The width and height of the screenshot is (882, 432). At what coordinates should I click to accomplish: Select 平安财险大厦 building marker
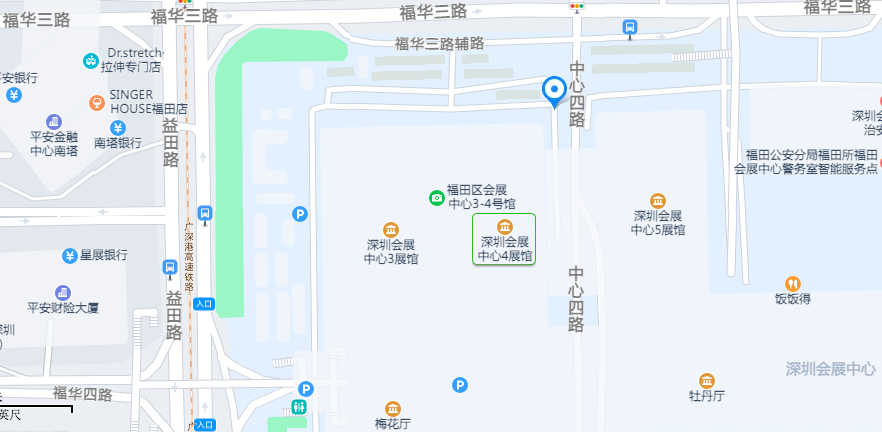point(63,292)
